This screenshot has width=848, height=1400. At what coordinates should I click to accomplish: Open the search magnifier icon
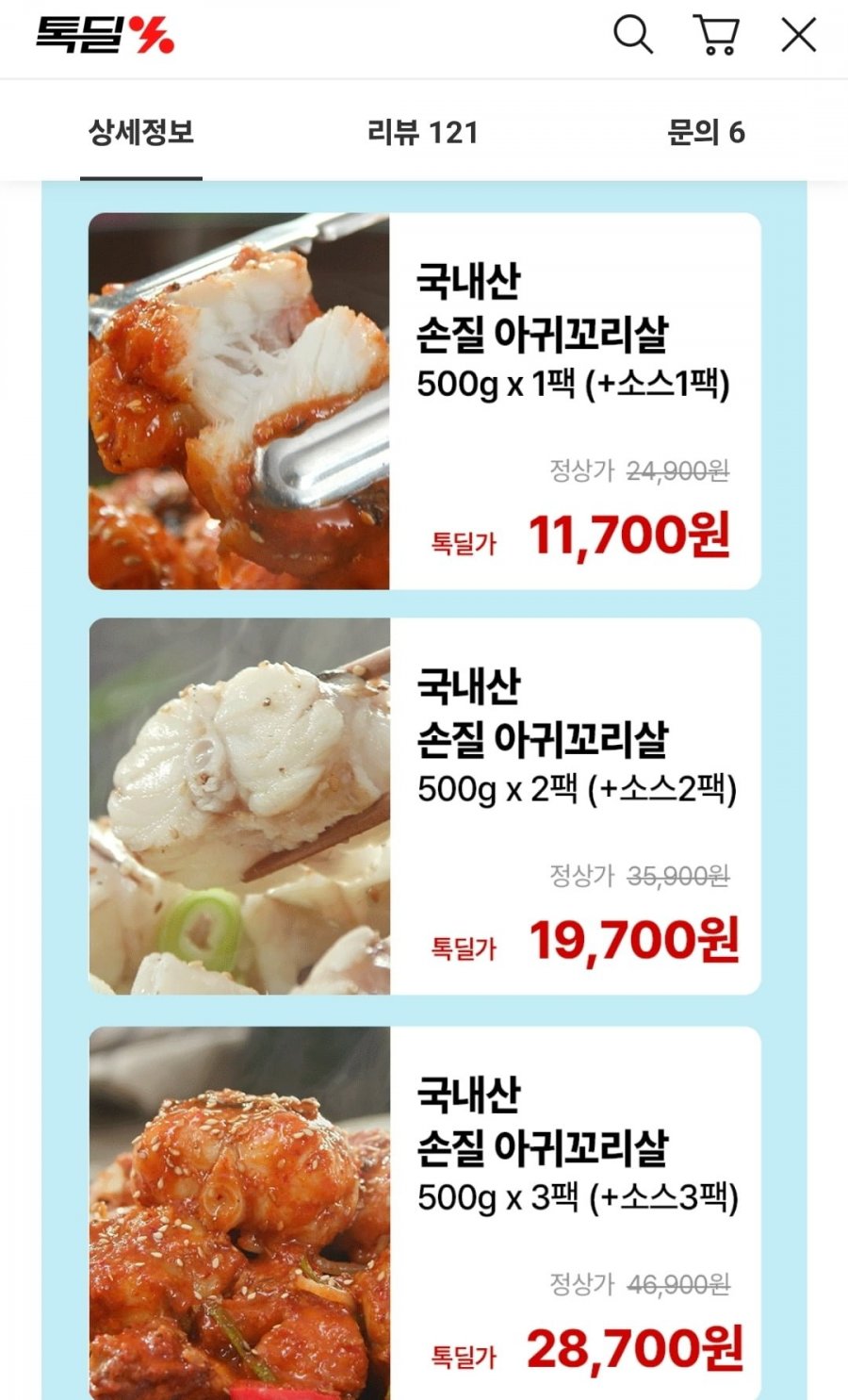point(632,36)
